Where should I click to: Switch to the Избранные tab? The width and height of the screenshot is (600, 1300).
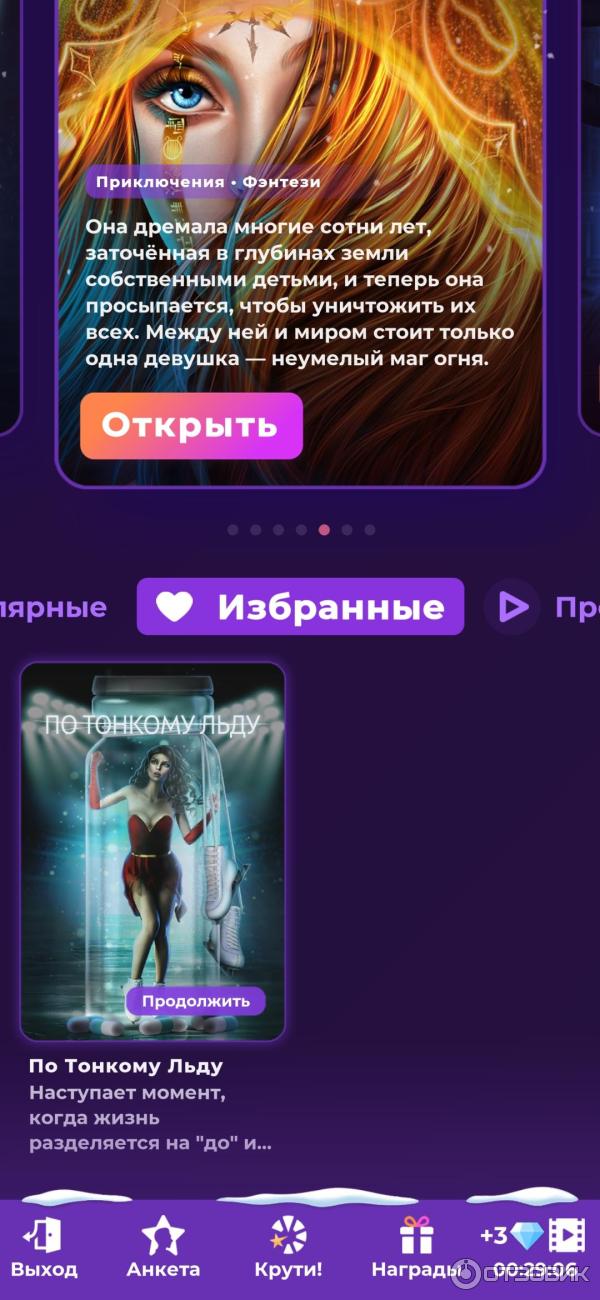(300, 607)
